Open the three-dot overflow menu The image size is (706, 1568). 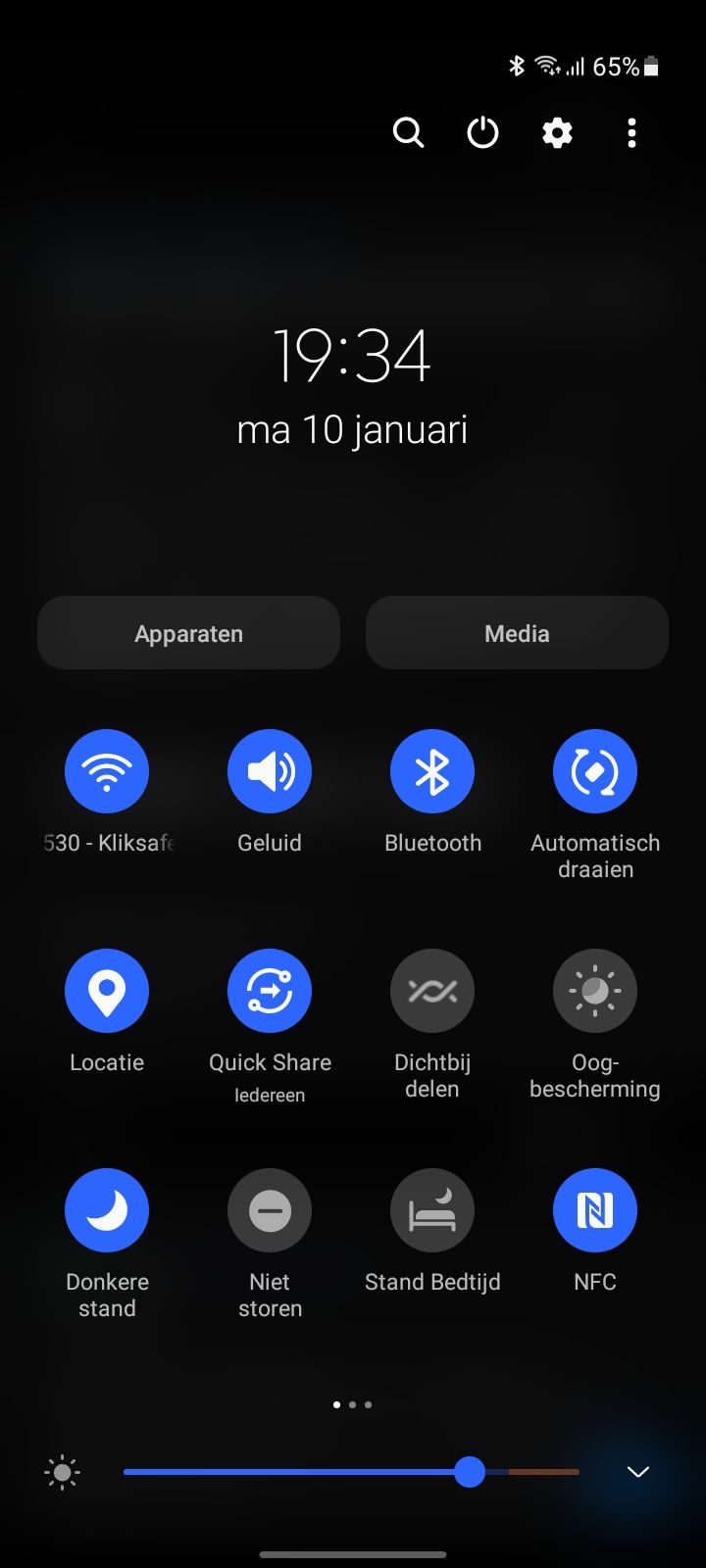point(631,132)
